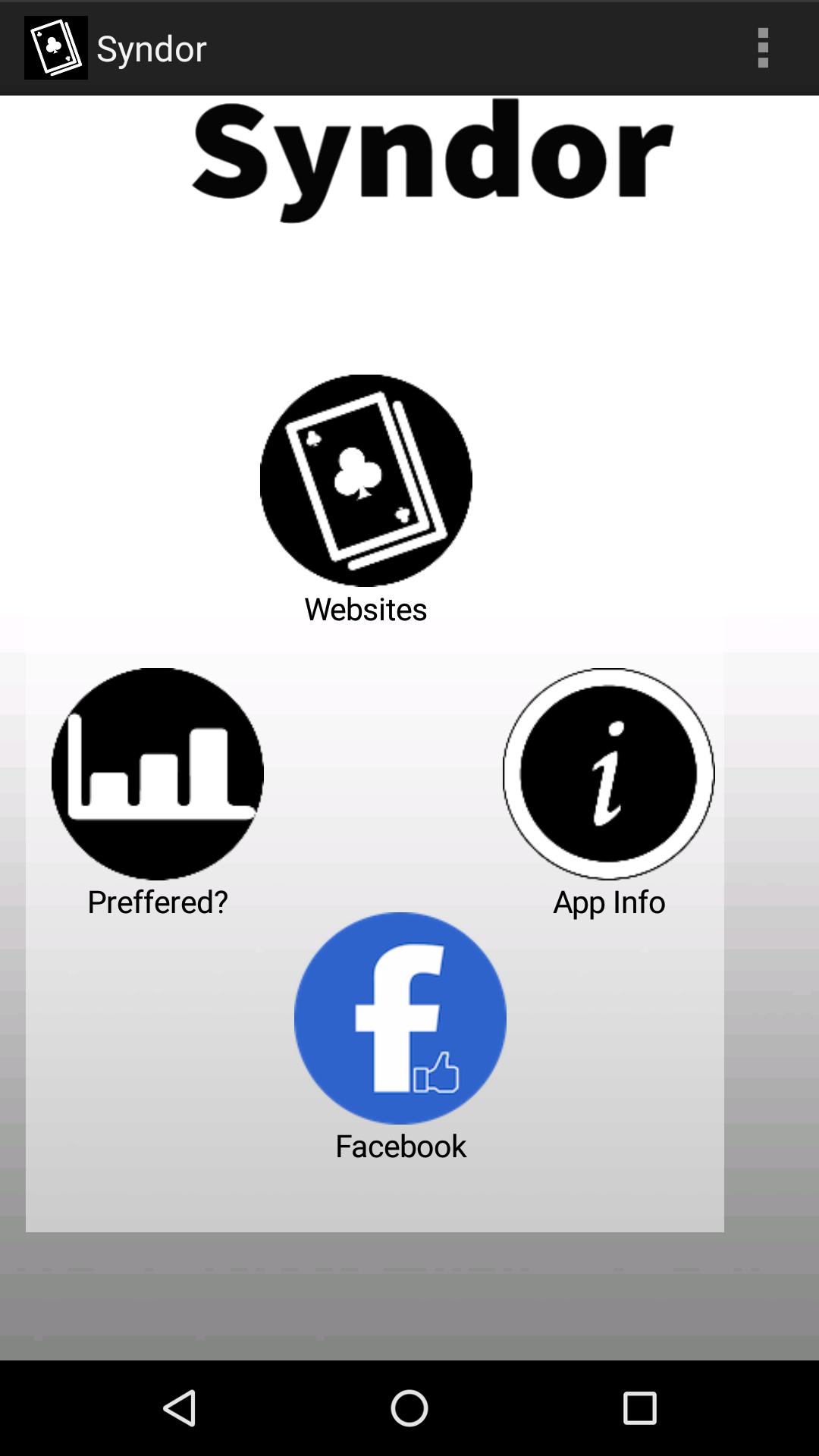Open the Preffered? stats button
Screen dimensions: 819x1456
click(x=158, y=773)
